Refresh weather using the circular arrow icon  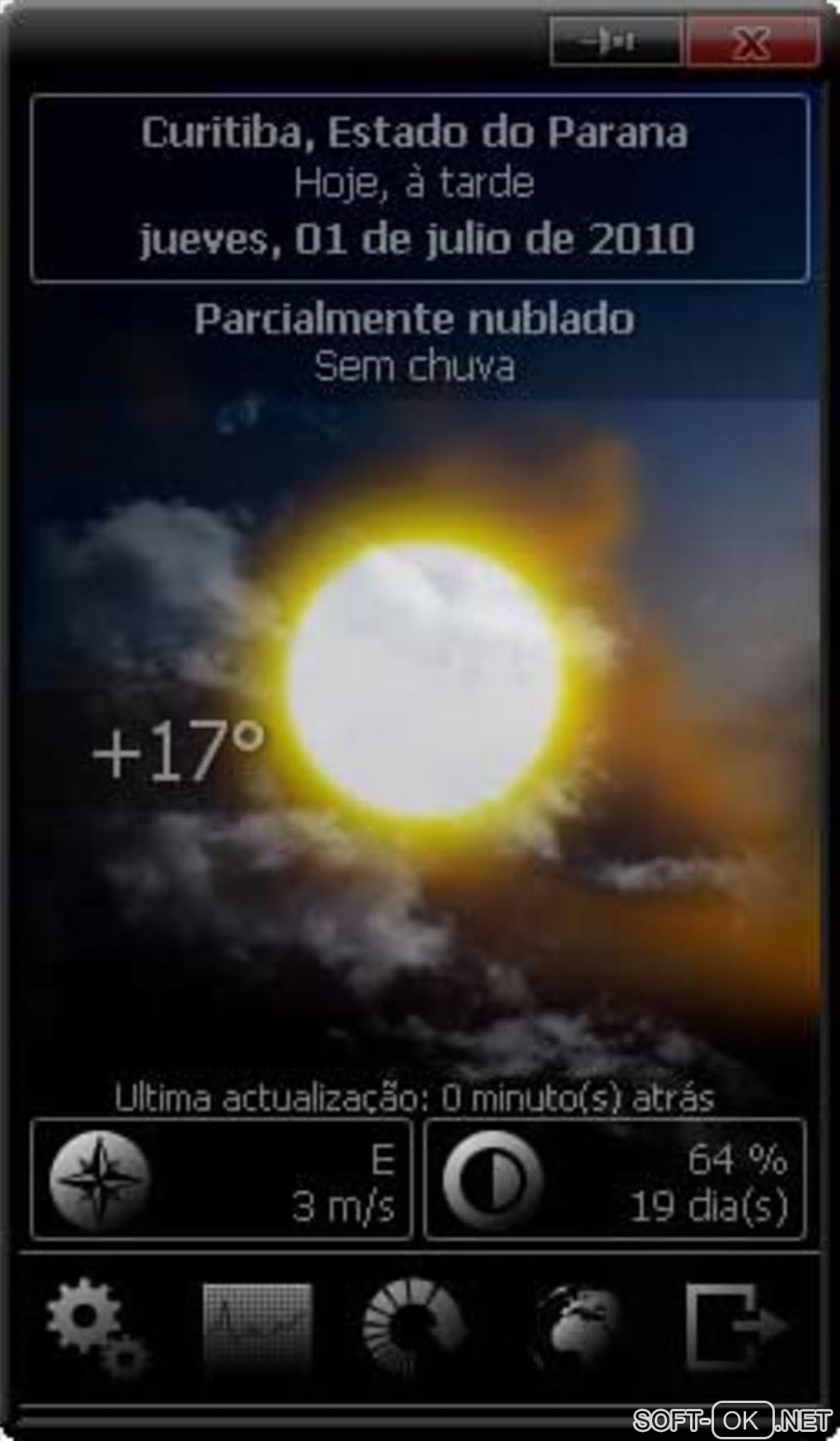click(x=413, y=1327)
